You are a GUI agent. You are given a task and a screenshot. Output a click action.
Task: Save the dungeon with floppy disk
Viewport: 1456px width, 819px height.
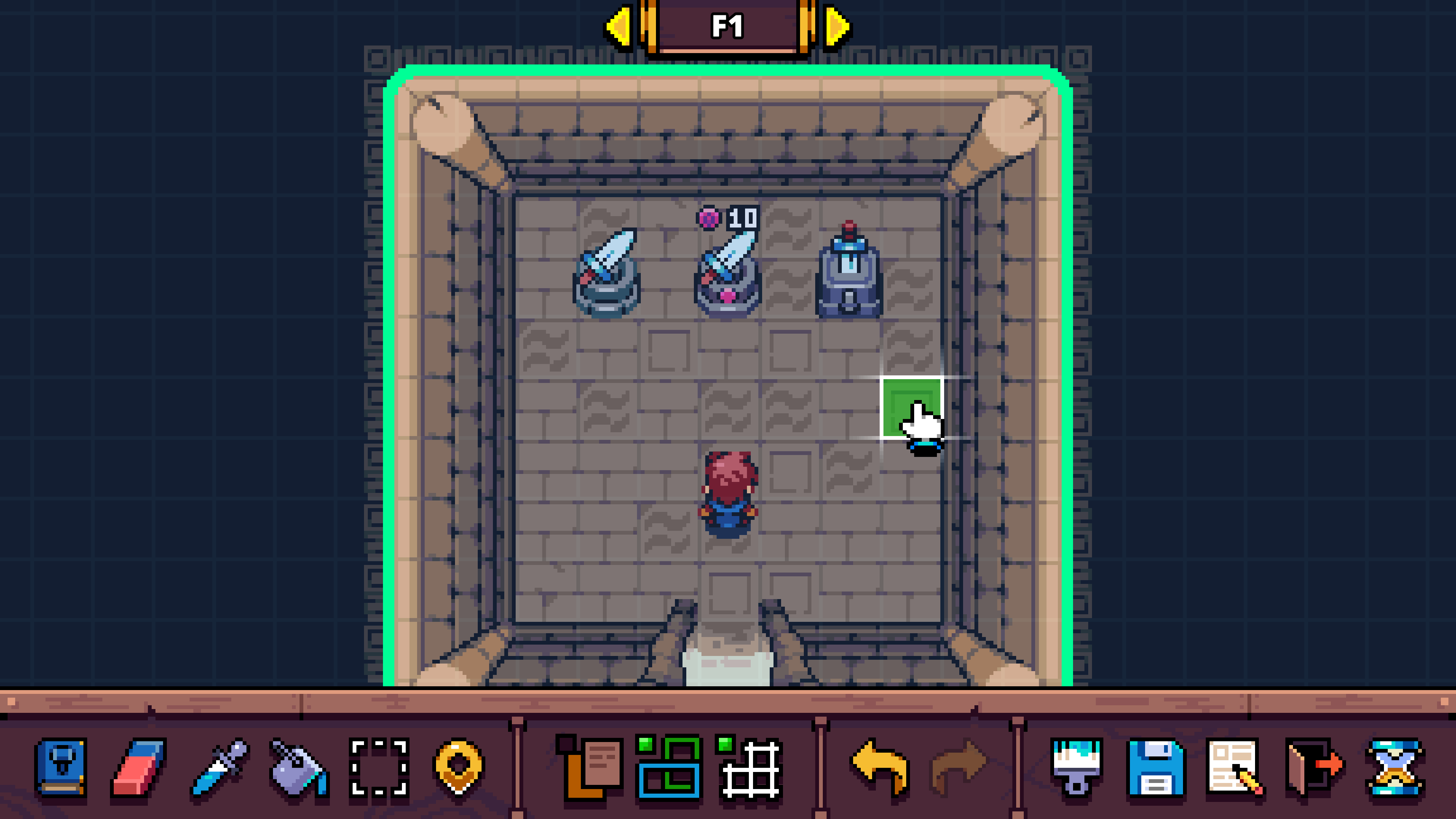[1155, 767]
